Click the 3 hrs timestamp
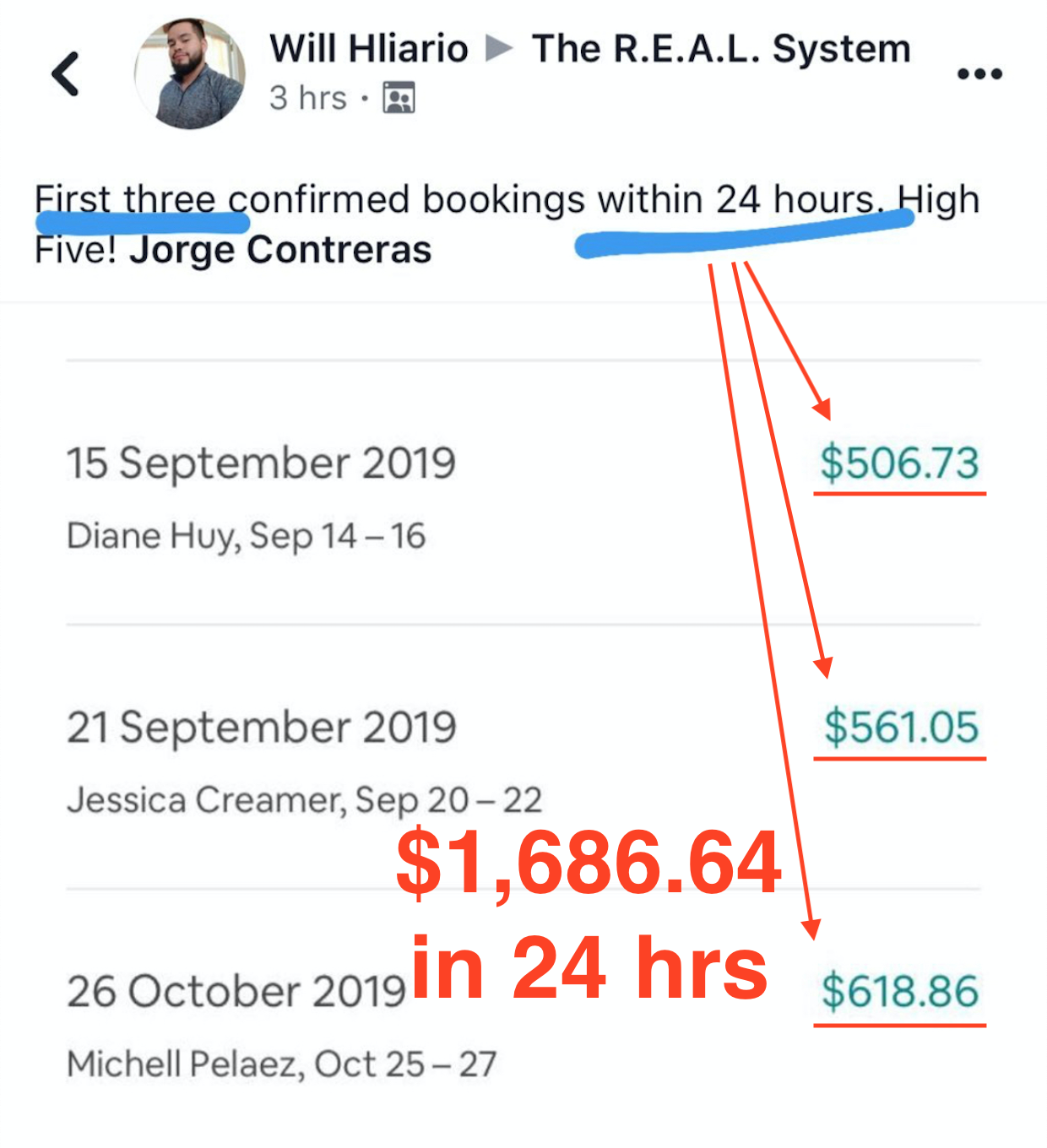 point(307,98)
